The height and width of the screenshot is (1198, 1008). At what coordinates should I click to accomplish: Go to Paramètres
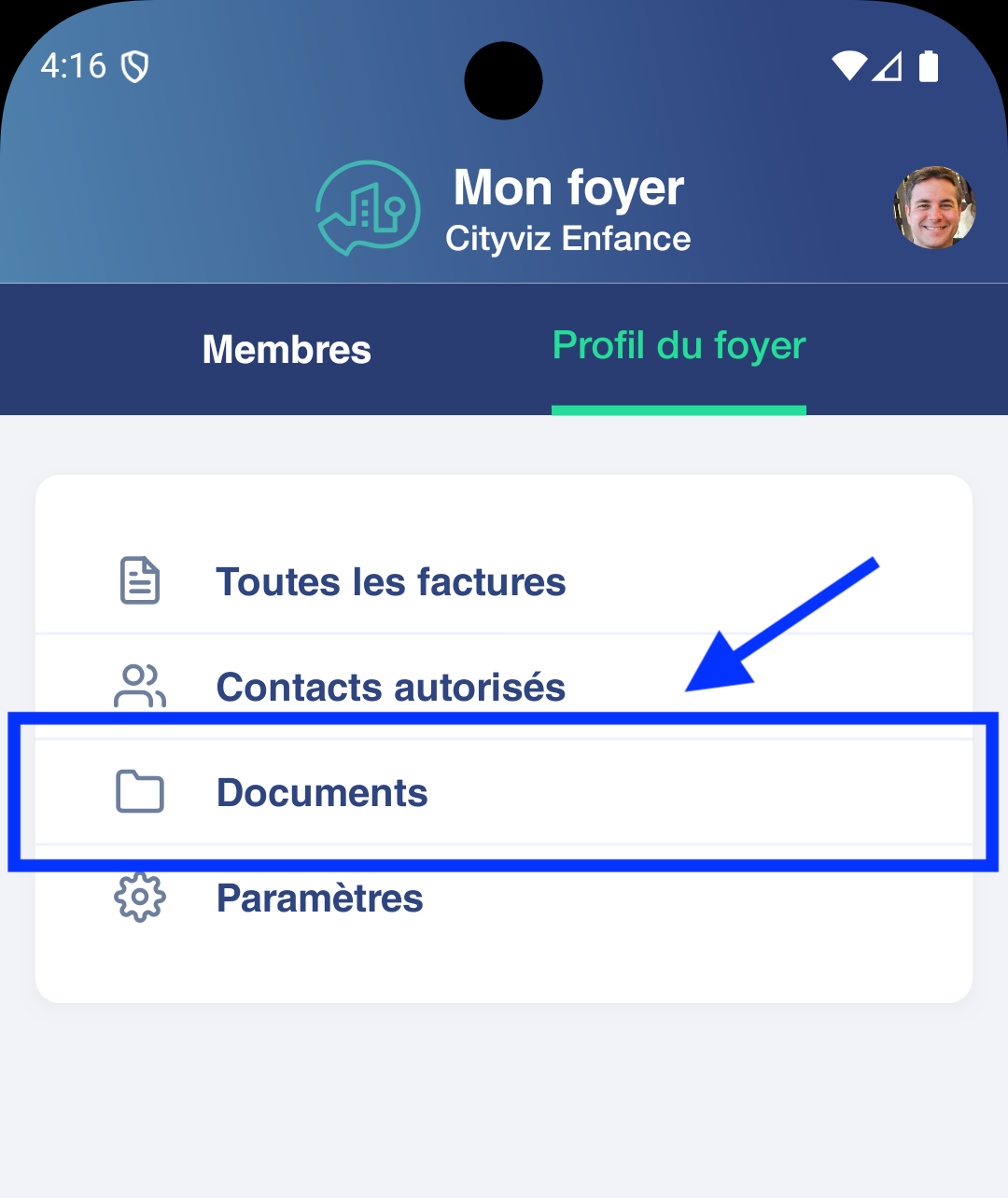click(319, 898)
